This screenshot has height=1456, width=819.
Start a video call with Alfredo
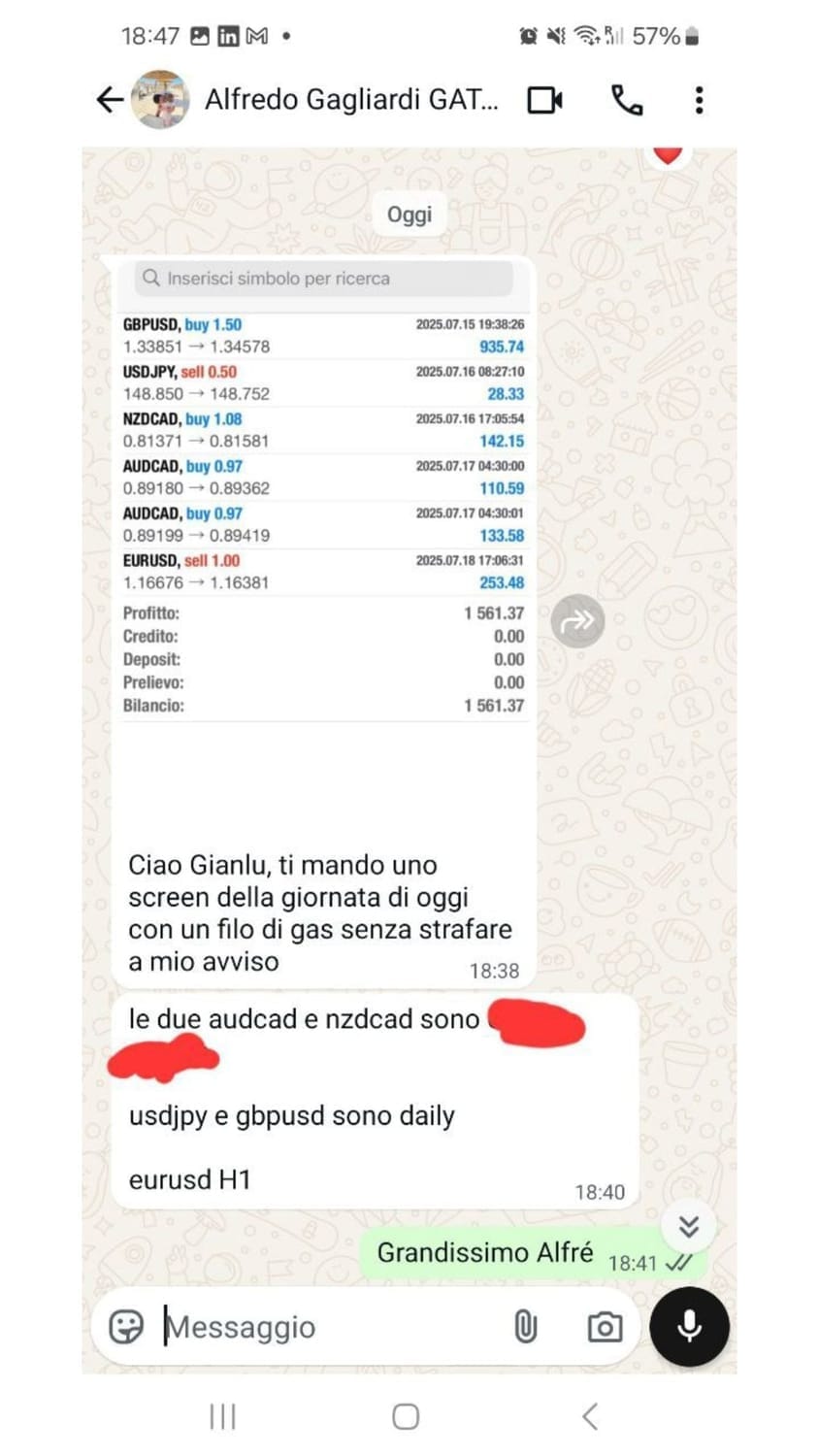click(544, 100)
